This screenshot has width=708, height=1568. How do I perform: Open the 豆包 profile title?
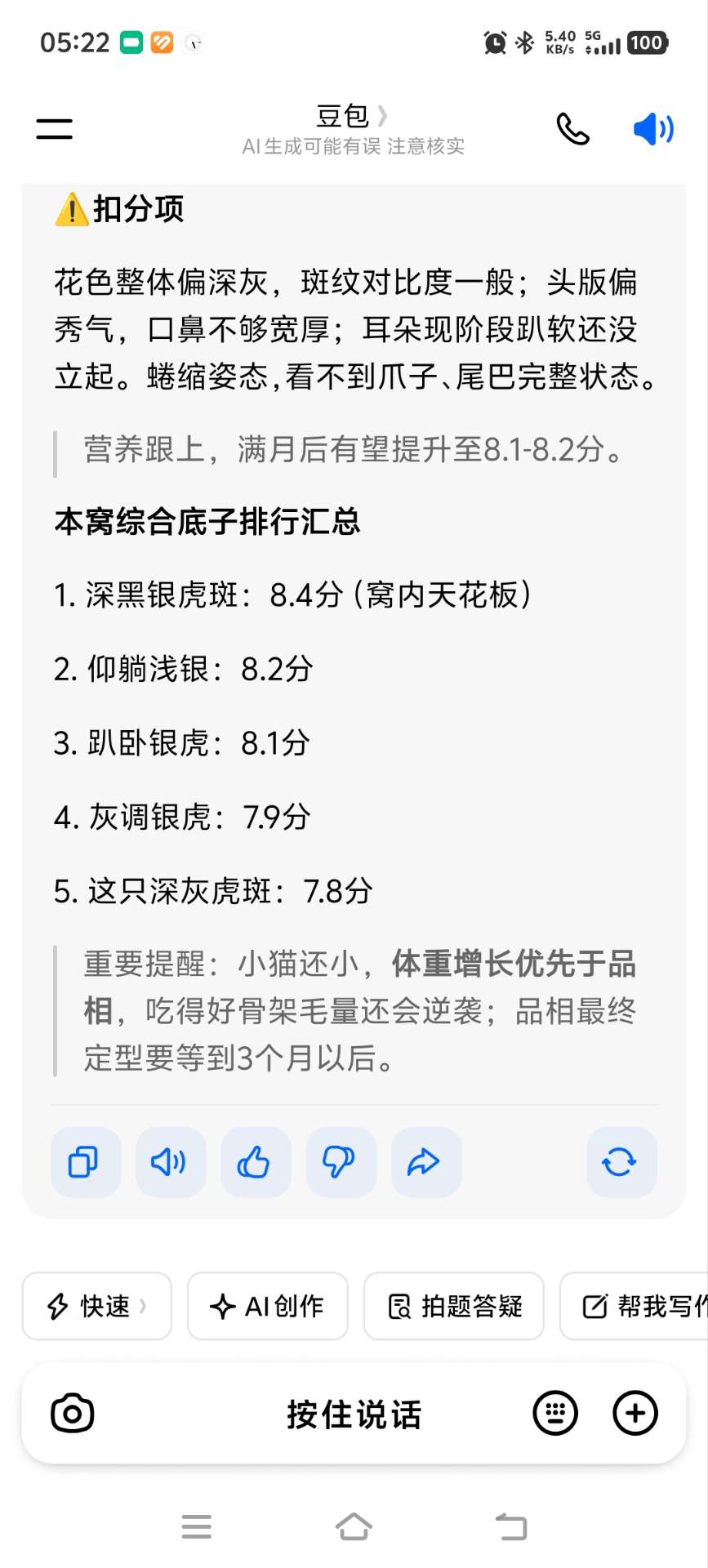(x=352, y=116)
